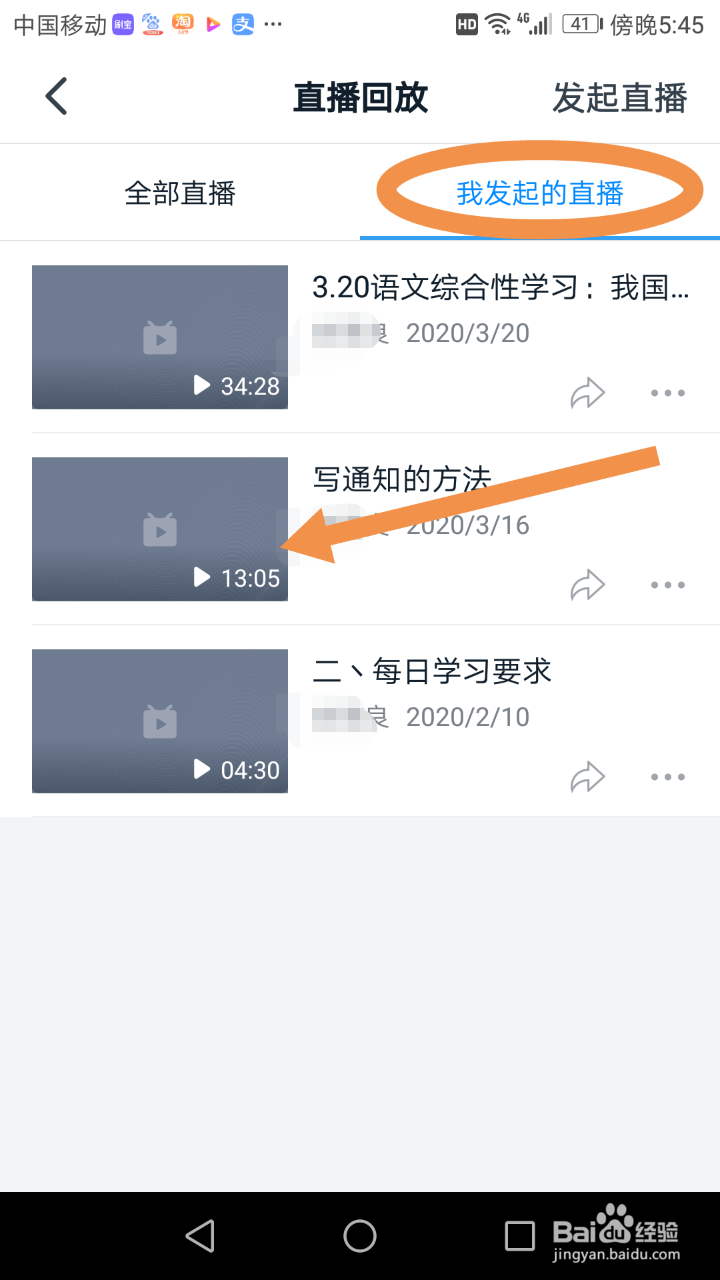
Task: Tap the thumbnail of 二丶每日学习要求
Action: click(x=160, y=721)
